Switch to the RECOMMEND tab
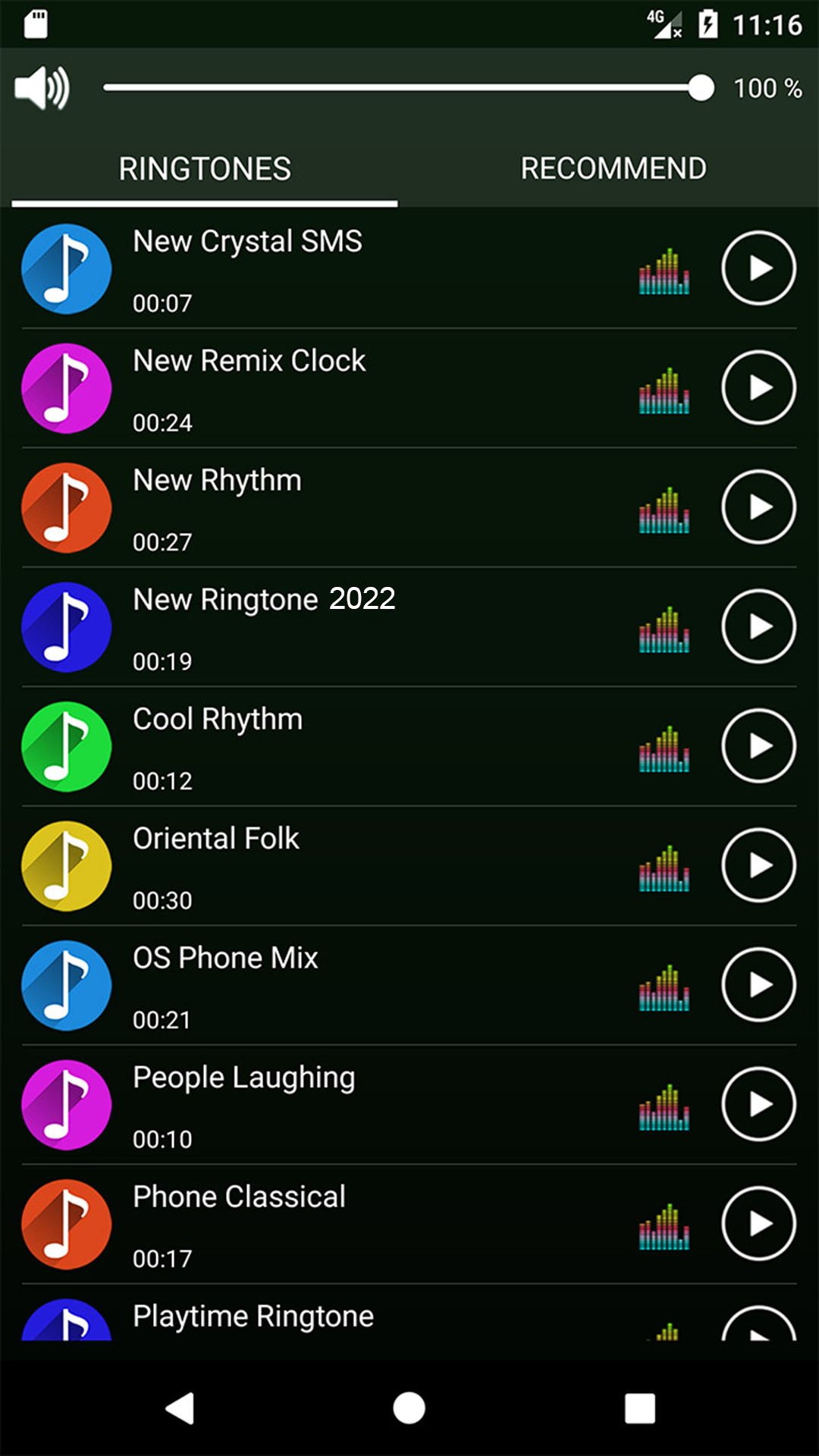Image resolution: width=819 pixels, height=1456 pixels. pos(613,168)
